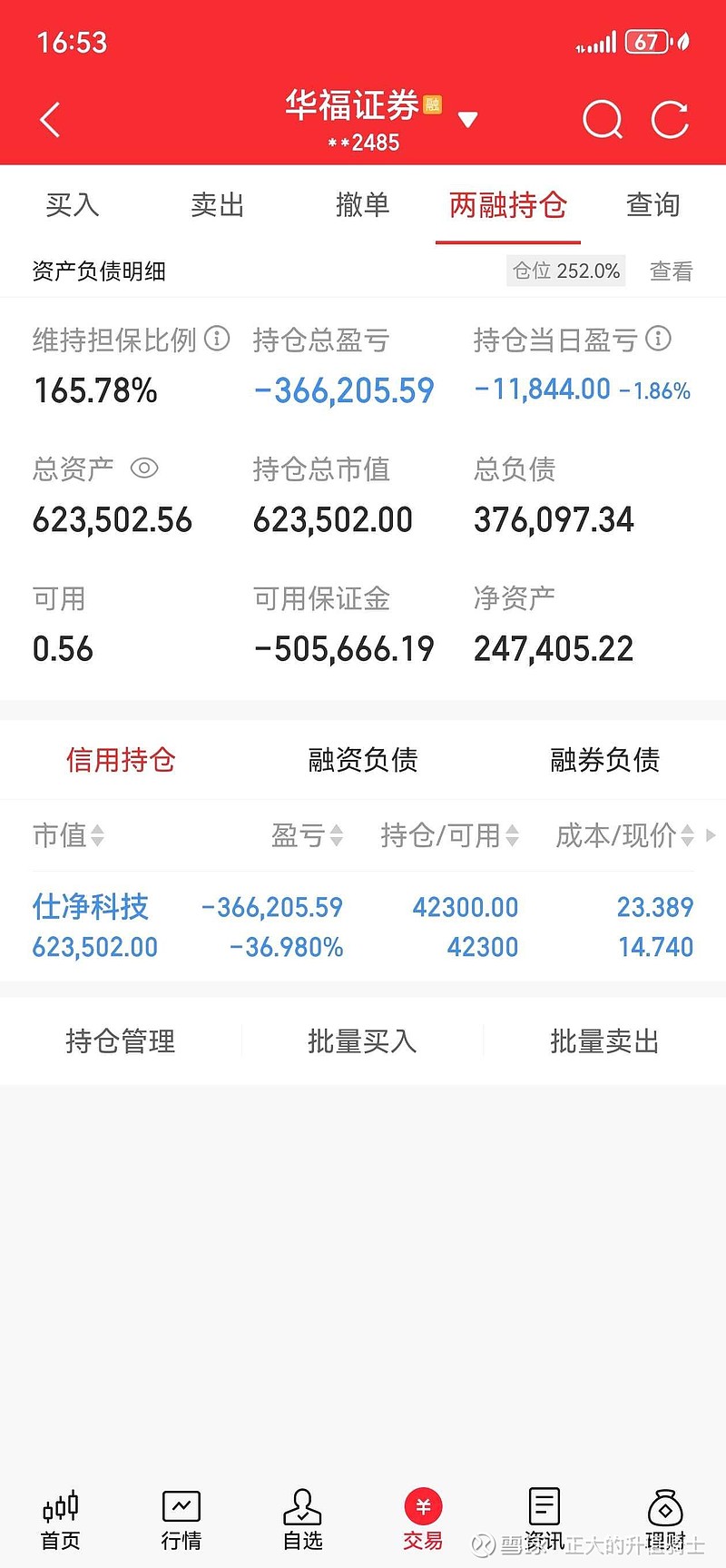
Task: Refresh the account data
Action: 671,120
